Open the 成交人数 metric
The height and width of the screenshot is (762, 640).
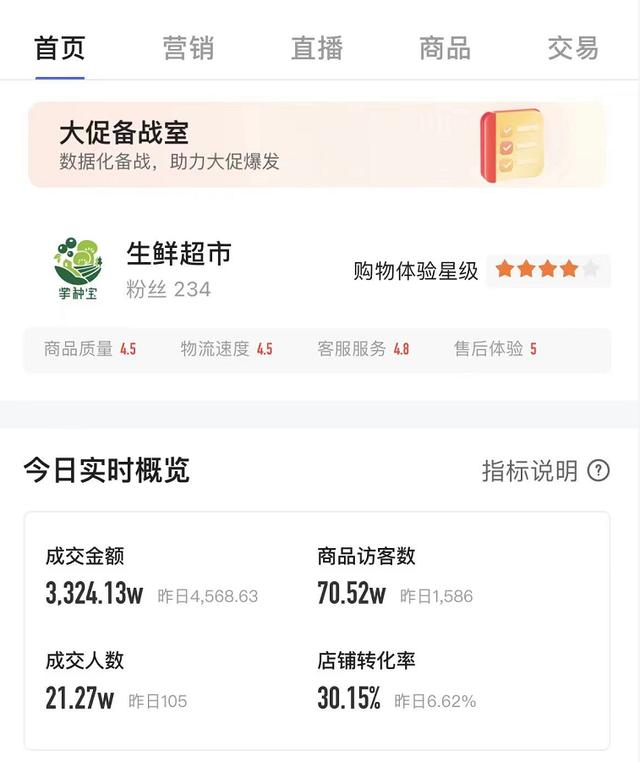(115, 682)
